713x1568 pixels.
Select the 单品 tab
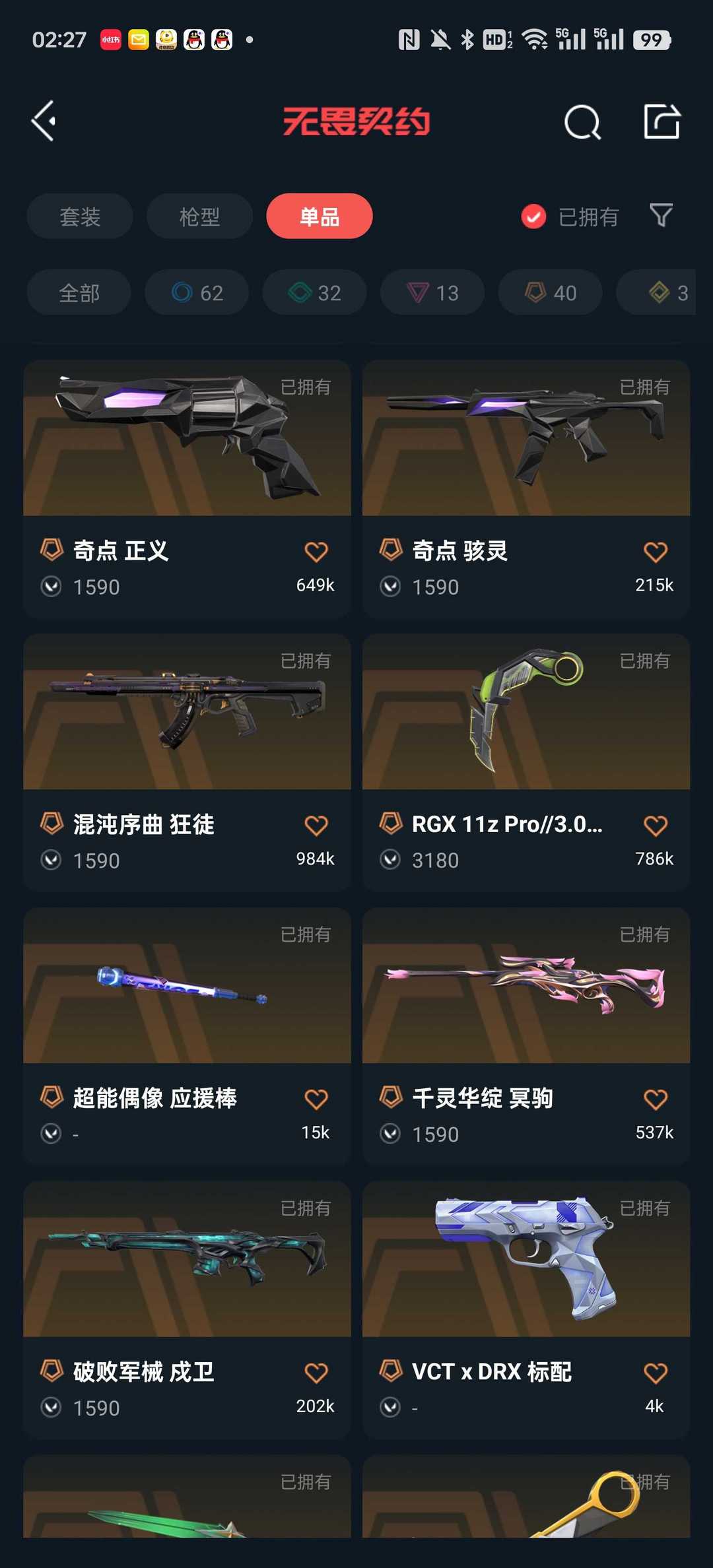coord(320,216)
